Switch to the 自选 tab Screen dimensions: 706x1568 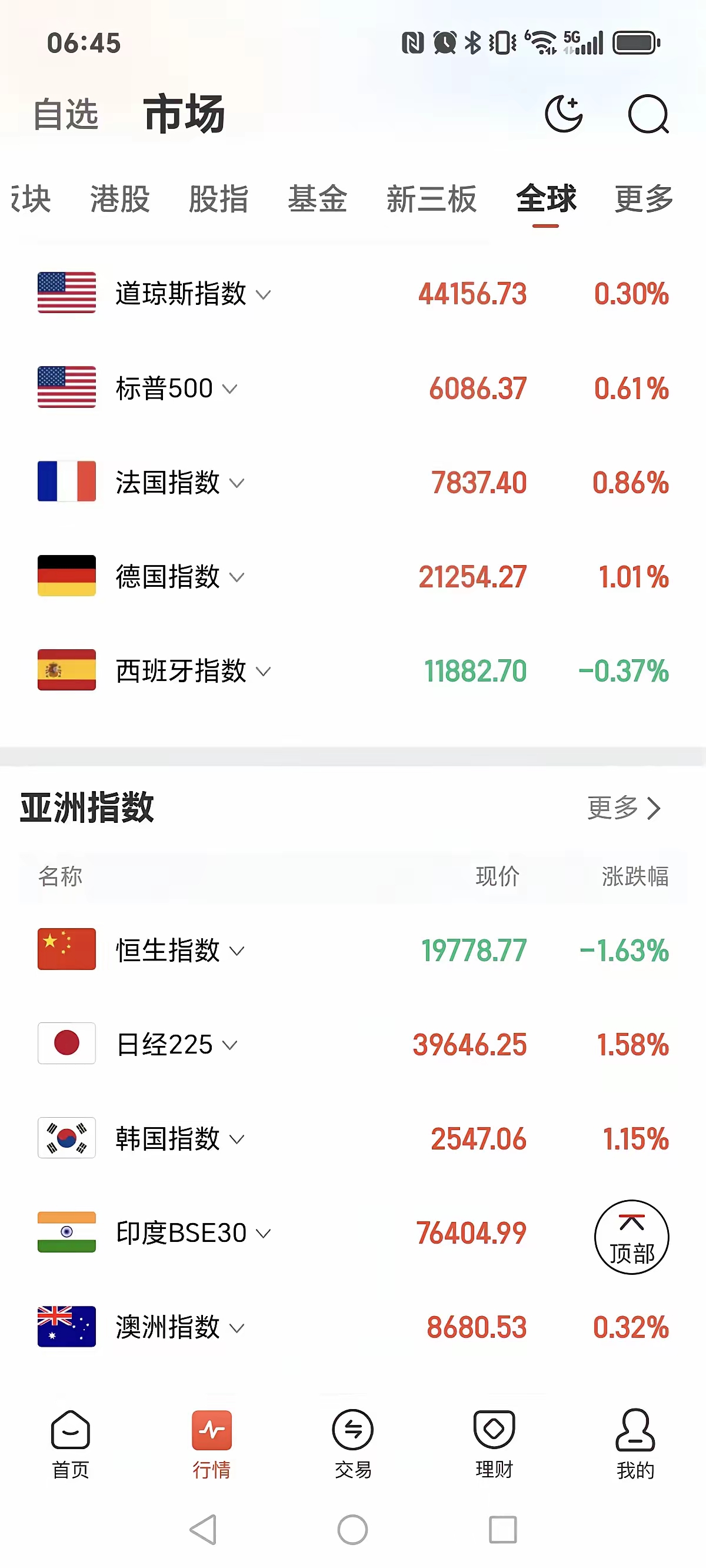tap(67, 114)
